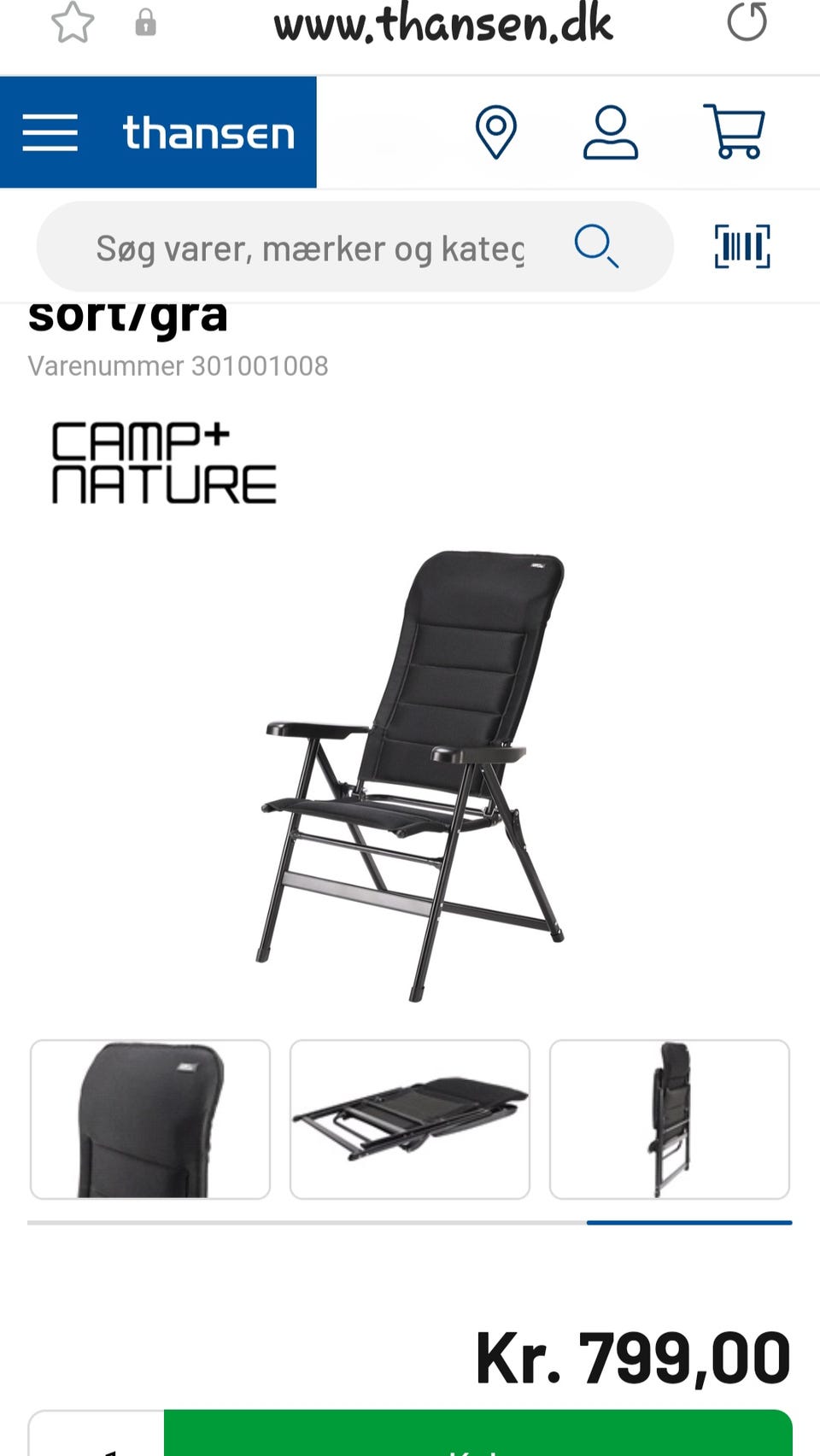
Task: Open the hamburger navigation menu
Action: click(x=50, y=132)
